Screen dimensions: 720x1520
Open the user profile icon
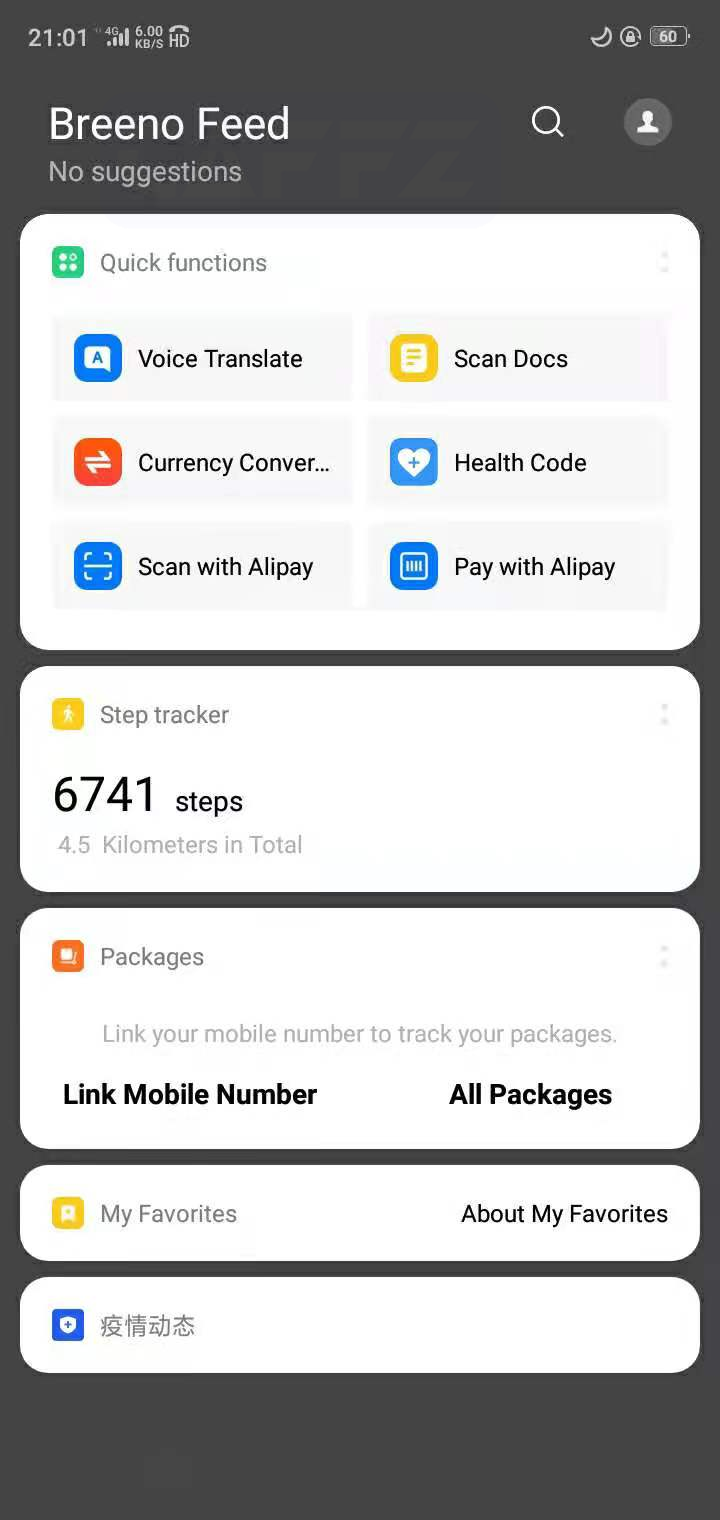647,122
